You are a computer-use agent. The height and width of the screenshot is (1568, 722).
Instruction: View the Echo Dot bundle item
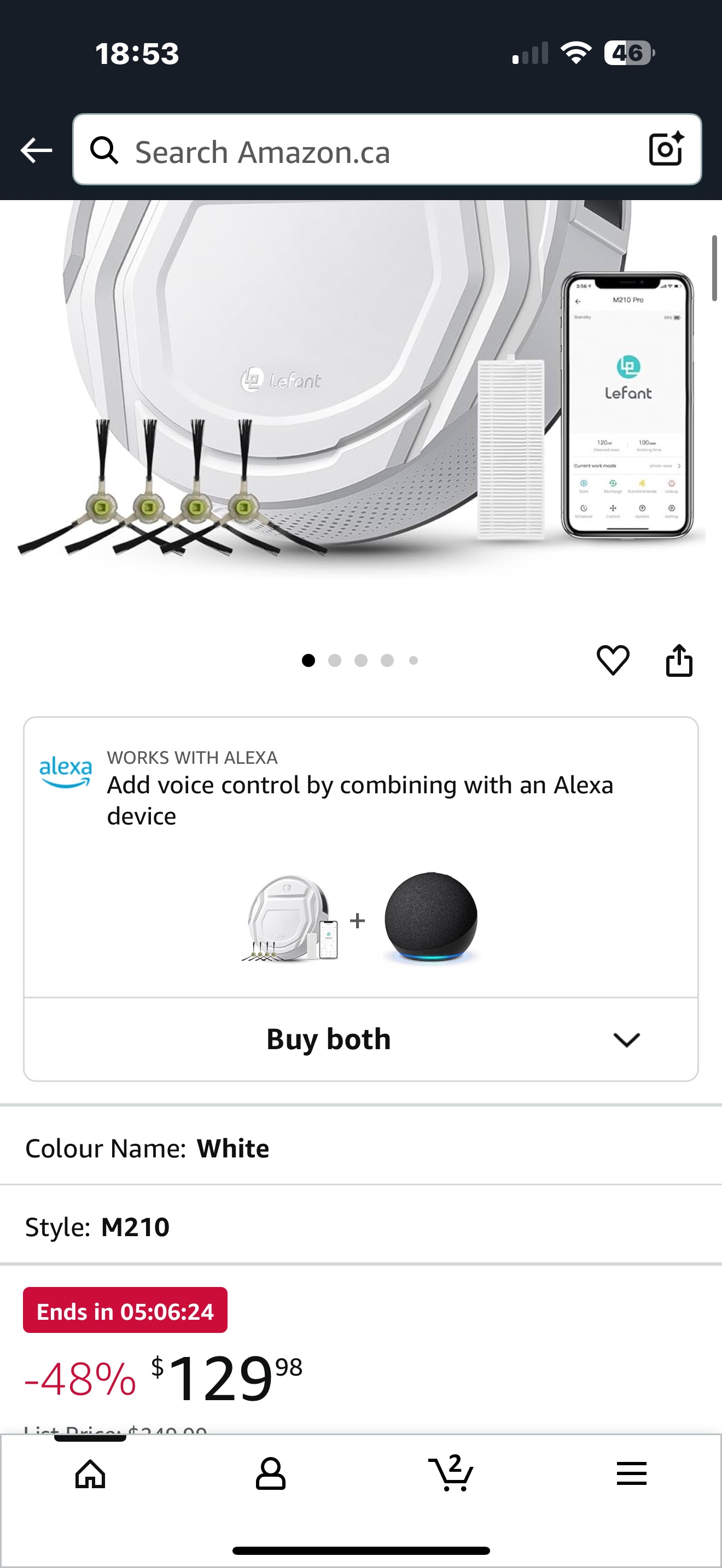430,918
